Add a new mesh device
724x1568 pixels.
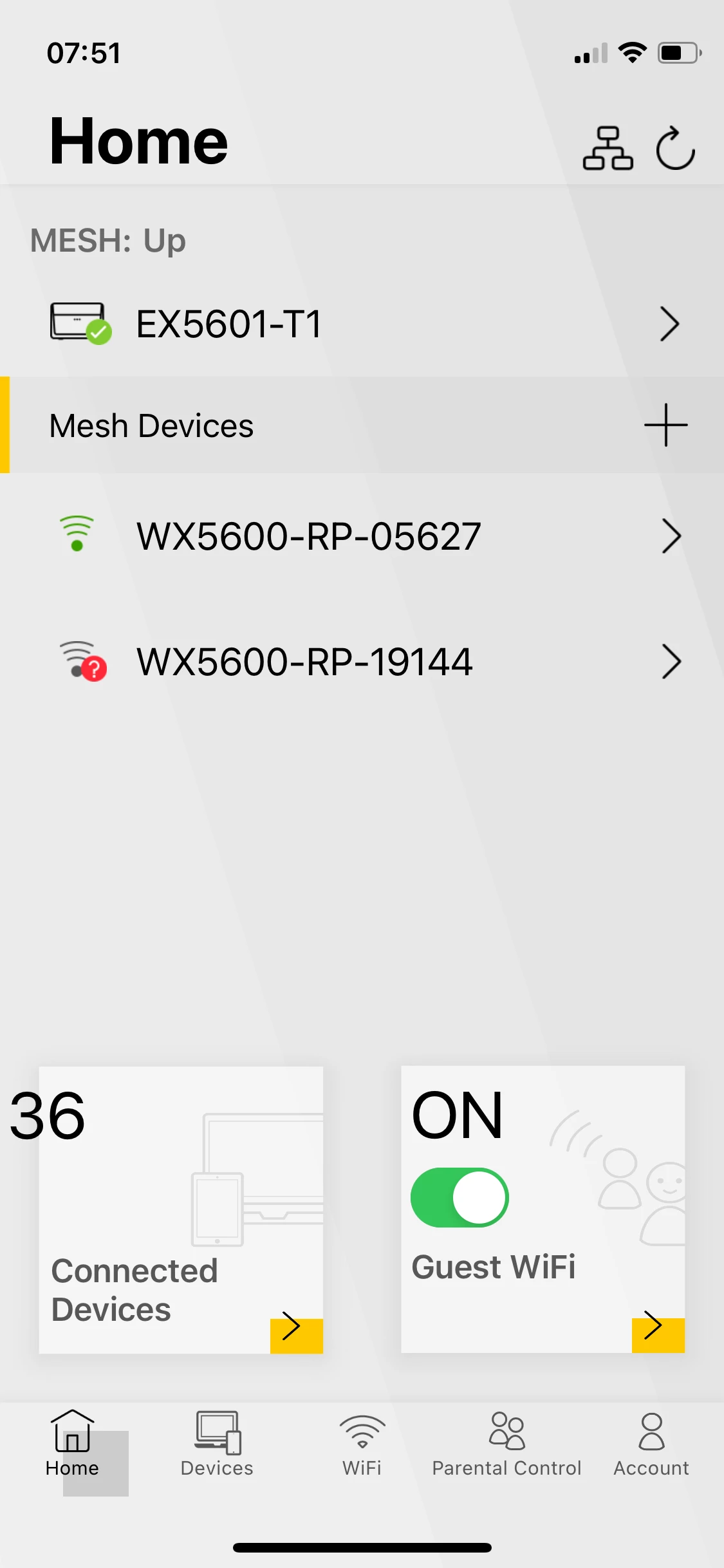tap(666, 425)
